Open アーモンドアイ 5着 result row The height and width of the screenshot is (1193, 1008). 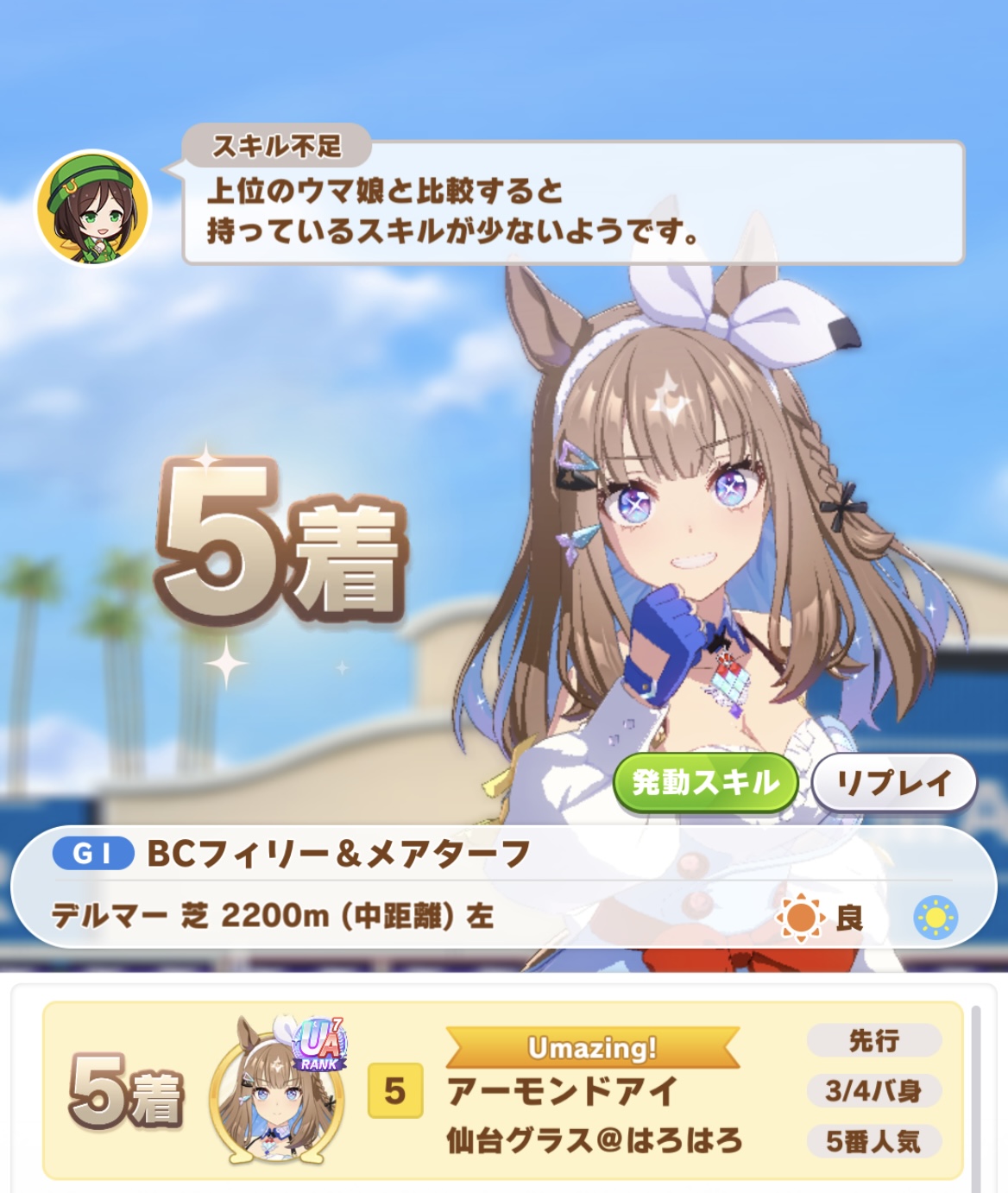coord(503,1091)
